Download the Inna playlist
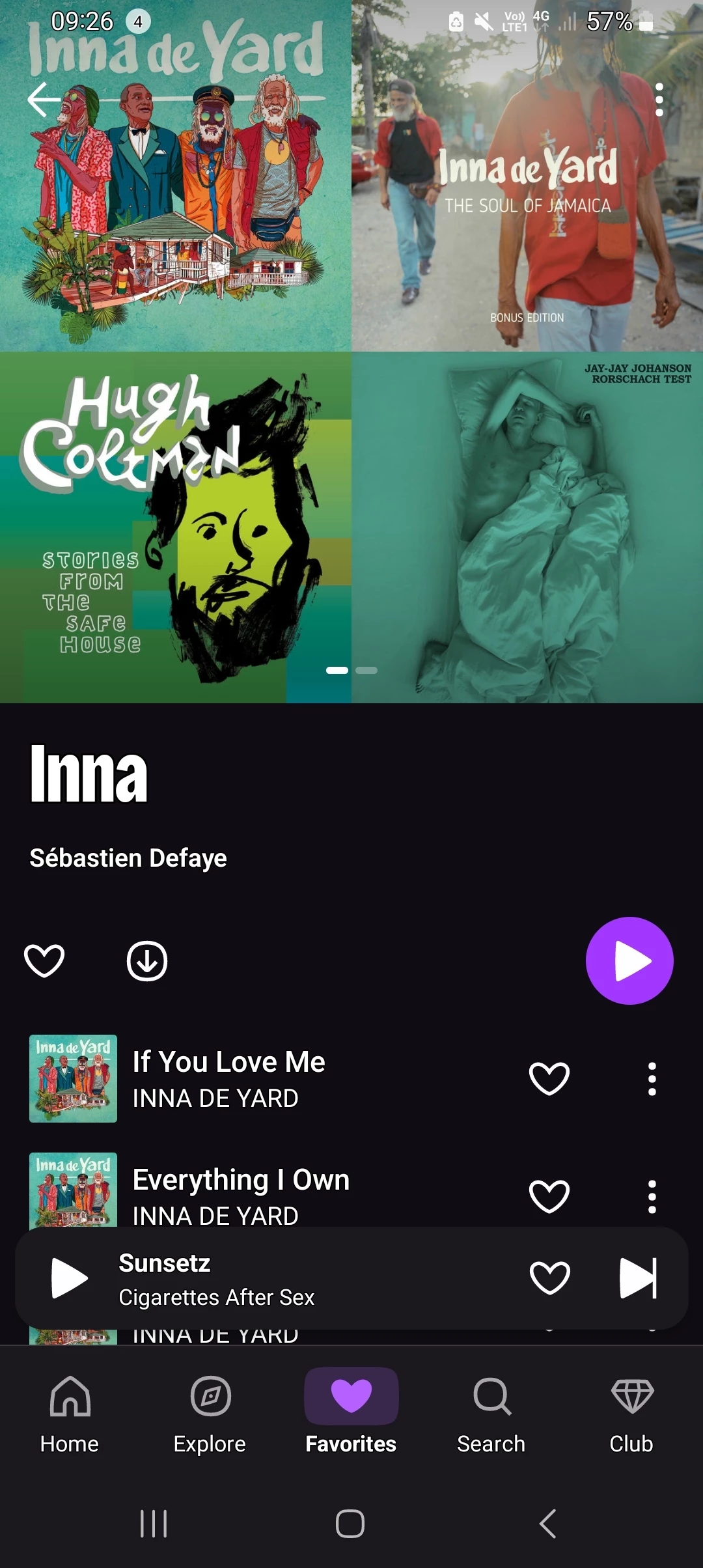 tap(147, 960)
